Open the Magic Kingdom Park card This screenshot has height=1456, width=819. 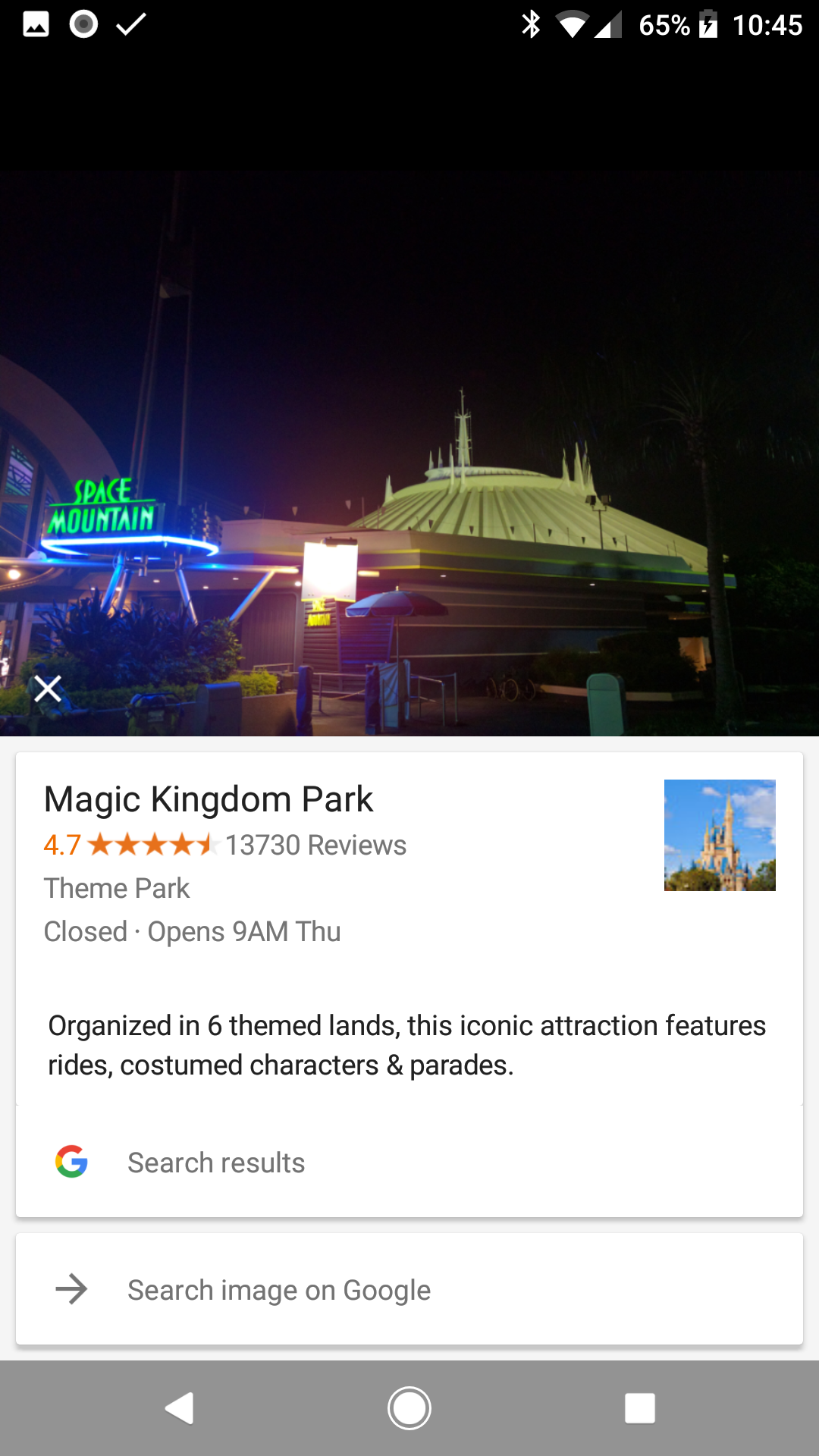409,928
